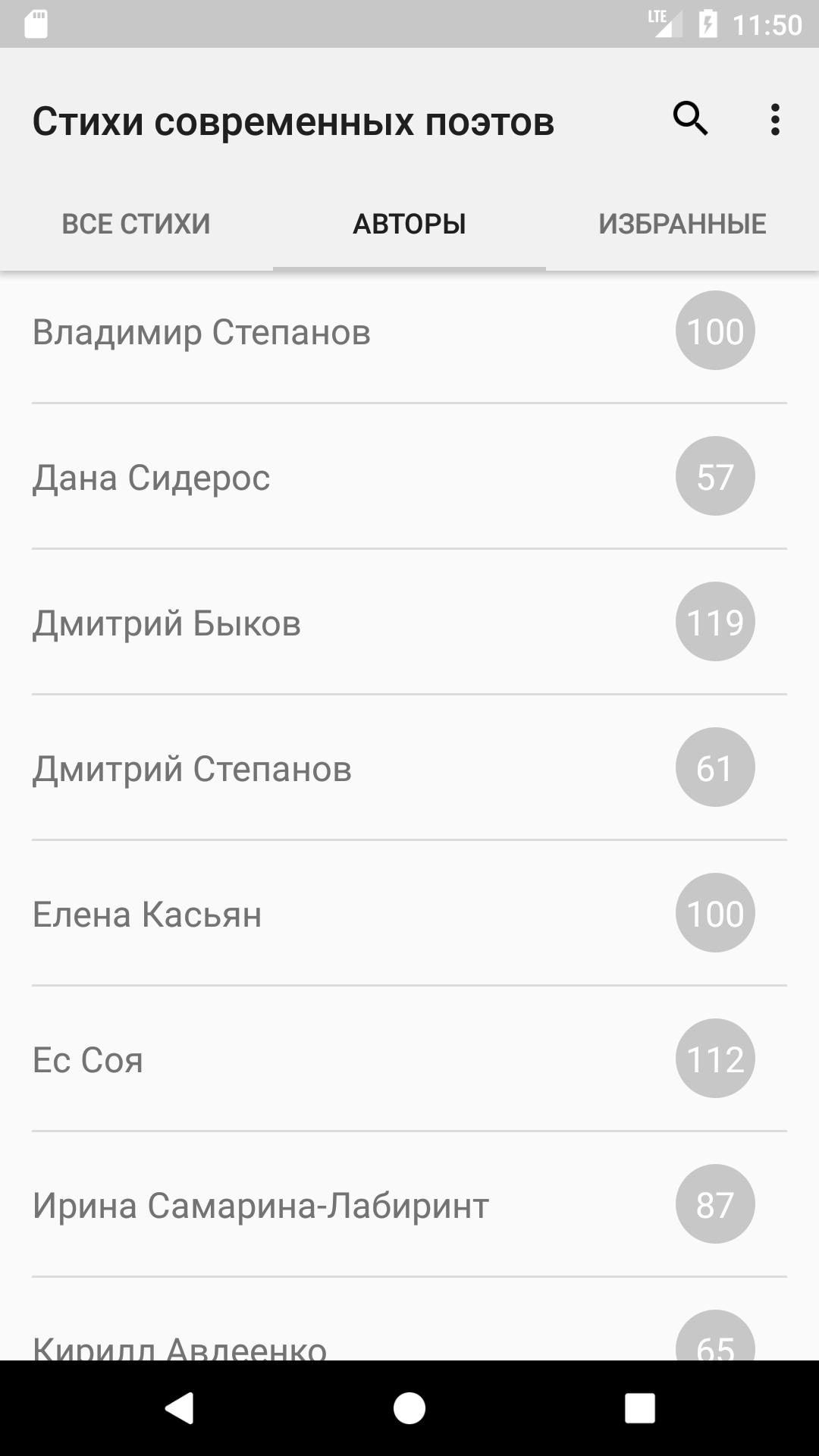Go back with the system back button

pyautogui.click(x=180, y=1408)
